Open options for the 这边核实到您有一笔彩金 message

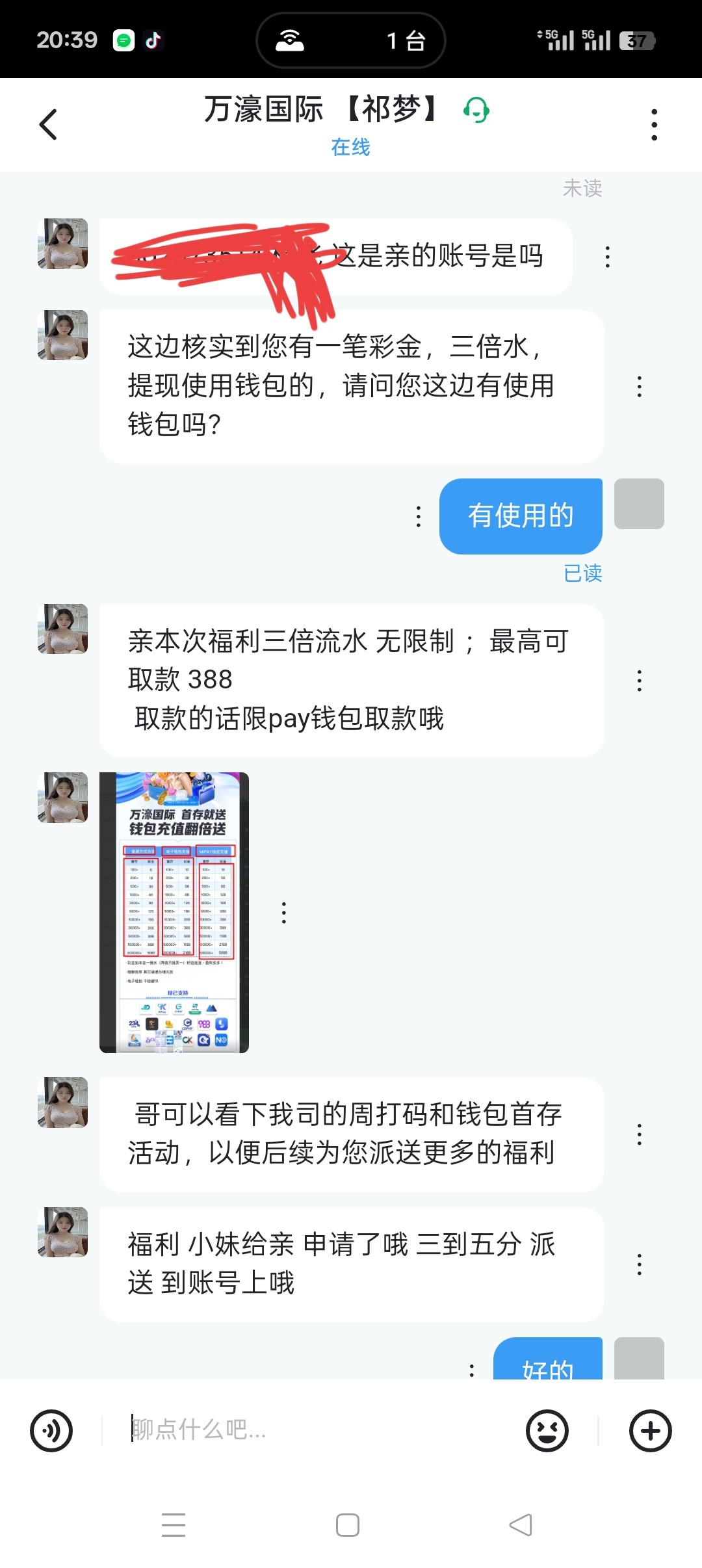[640, 387]
